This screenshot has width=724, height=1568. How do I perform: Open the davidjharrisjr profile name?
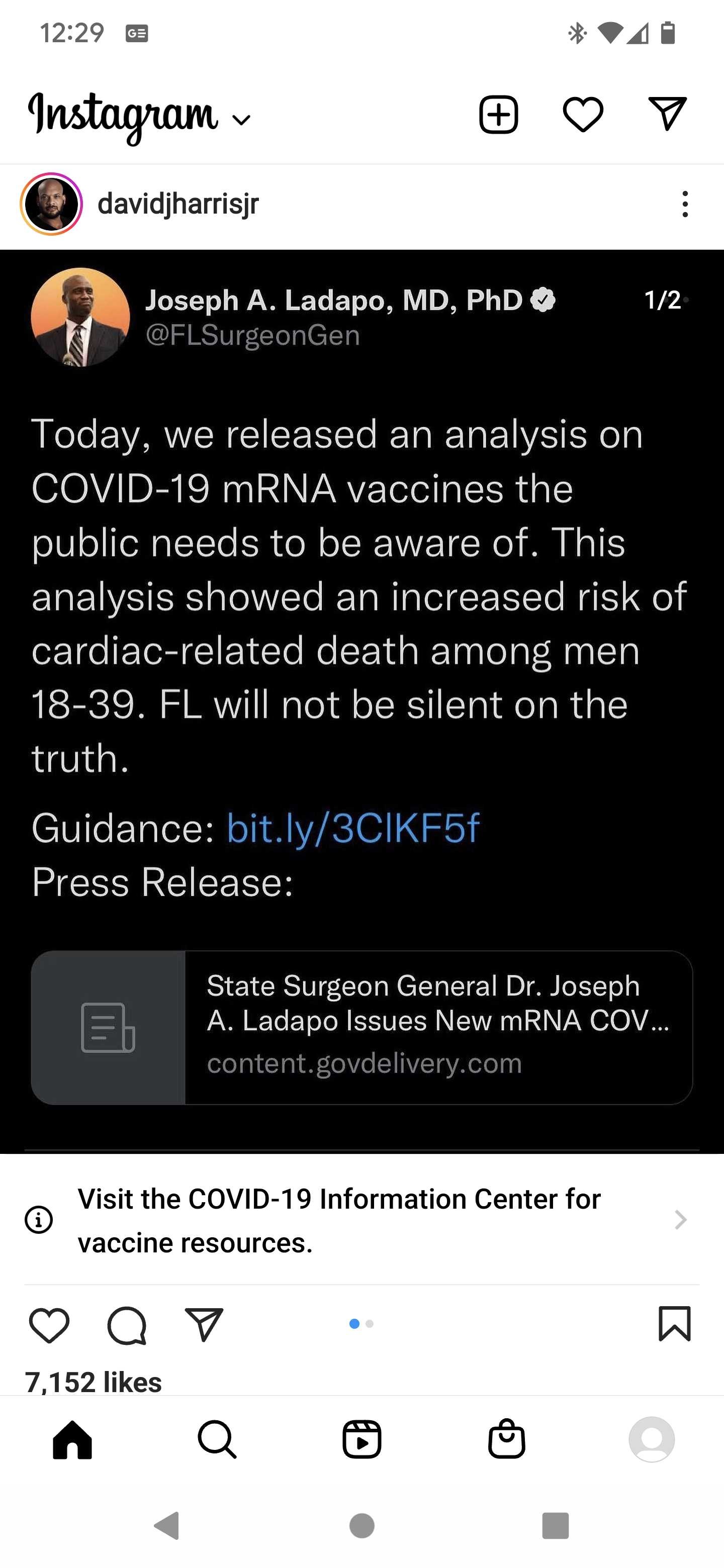coord(178,204)
